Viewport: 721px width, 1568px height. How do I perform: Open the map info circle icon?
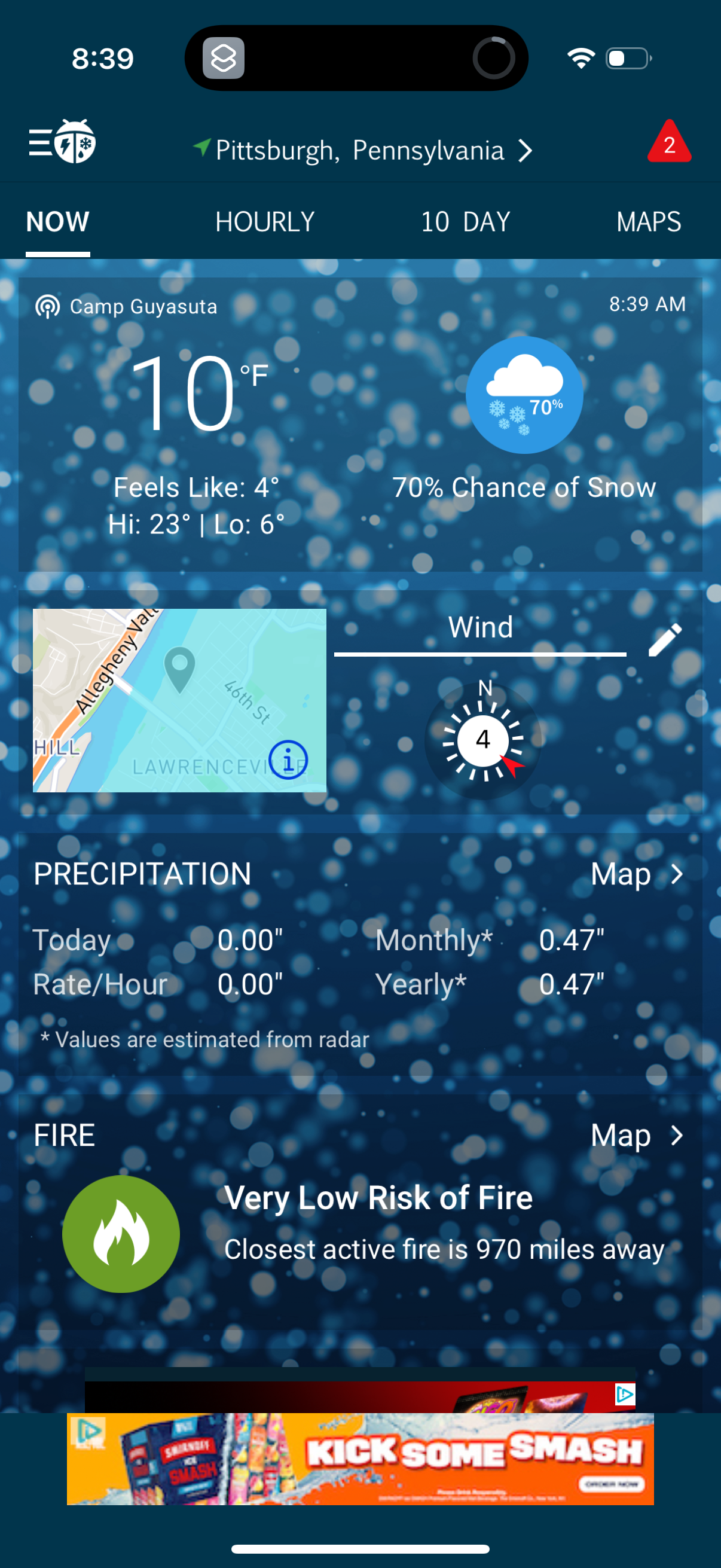click(x=288, y=759)
